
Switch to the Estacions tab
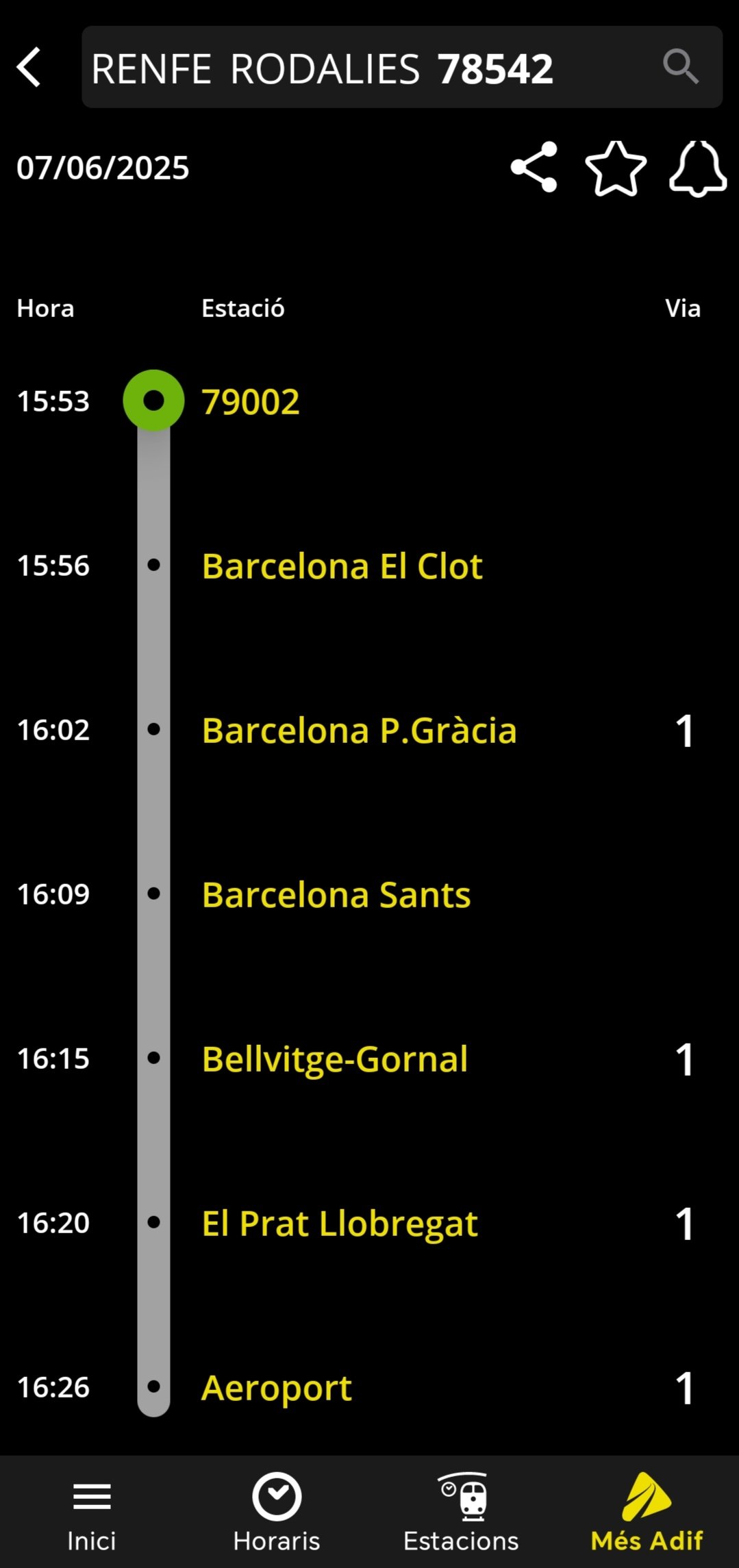click(461, 1513)
